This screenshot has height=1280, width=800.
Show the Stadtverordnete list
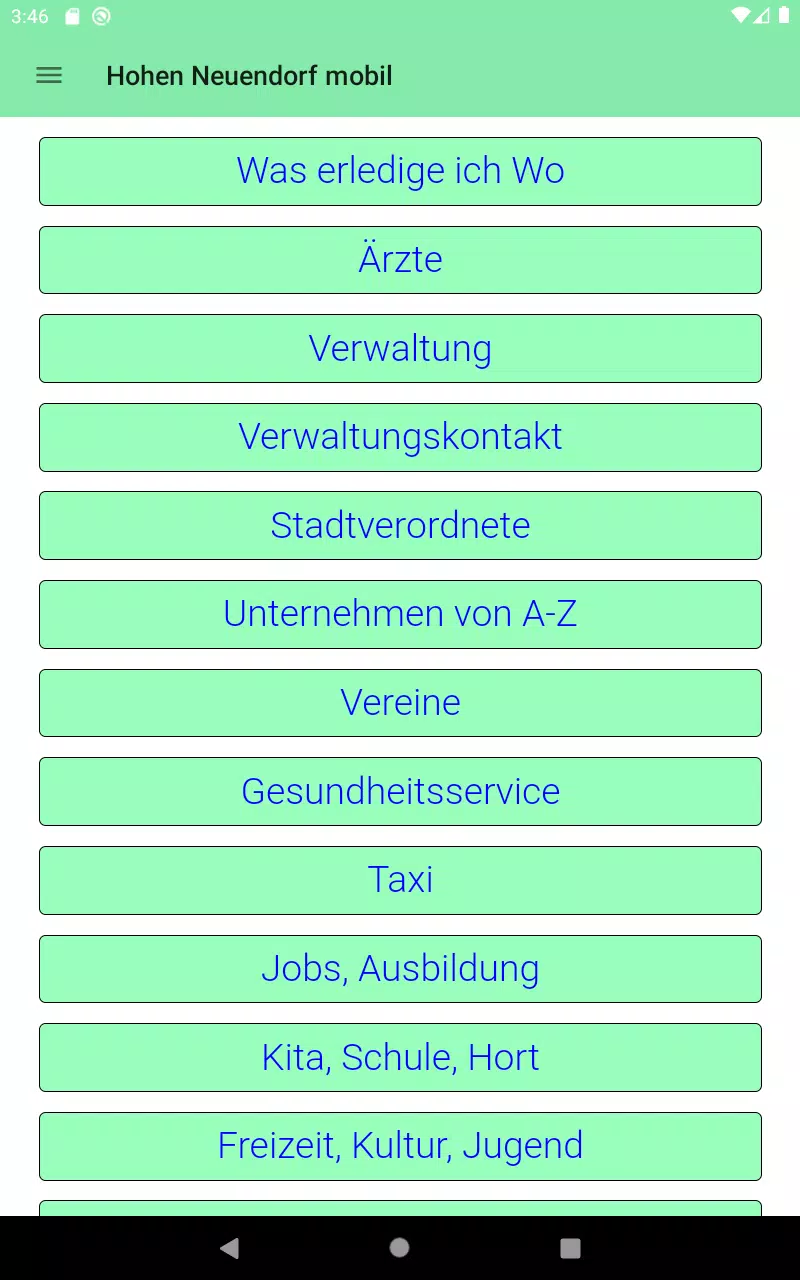[x=400, y=525]
